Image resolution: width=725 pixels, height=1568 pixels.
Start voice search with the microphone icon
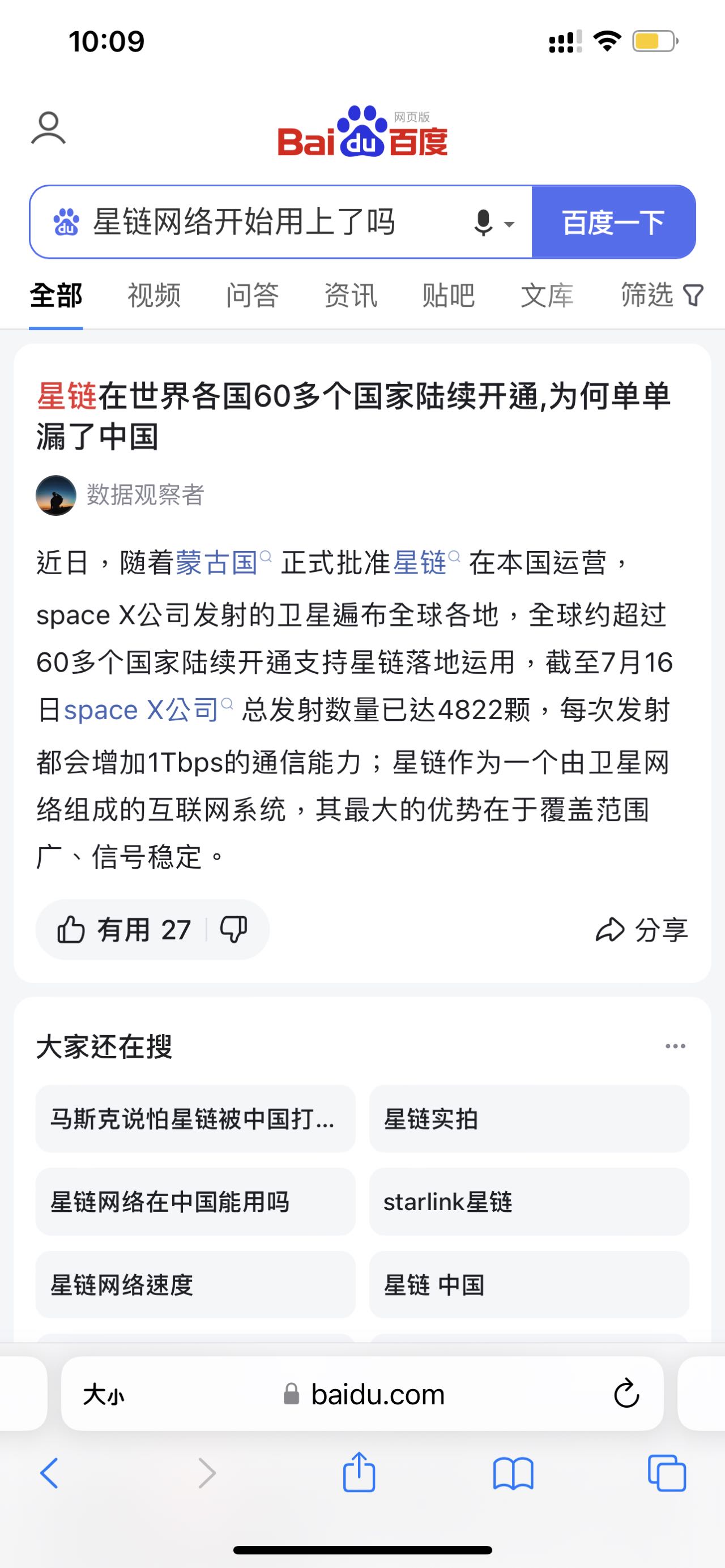[x=483, y=222]
